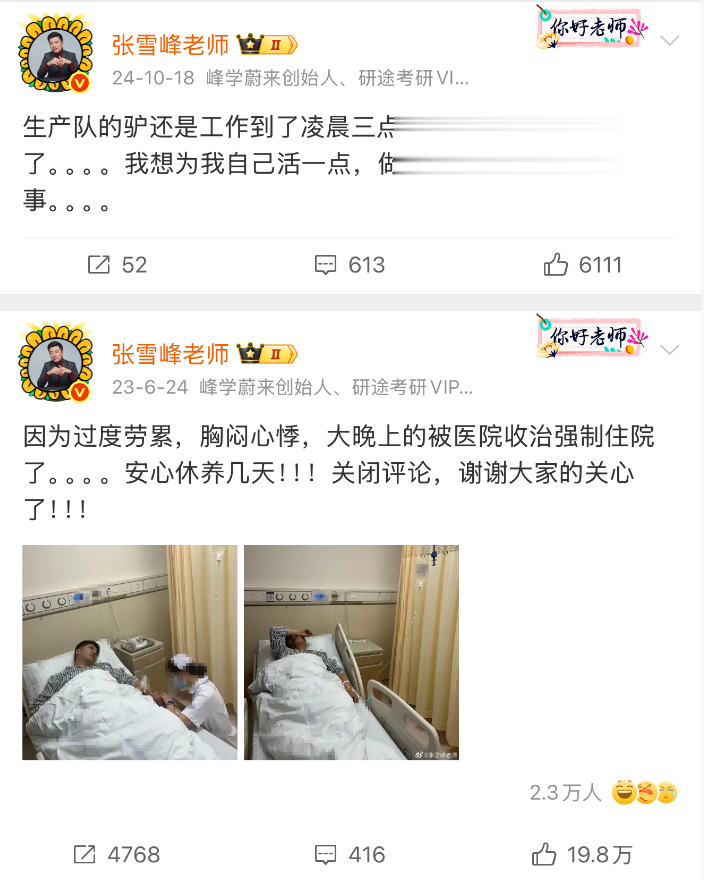Image resolution: width=704 pixels, height=880 pixels.
Task: Repost the 24-10-18 post with 52 reposts
Action: click(x=117, y=265)
